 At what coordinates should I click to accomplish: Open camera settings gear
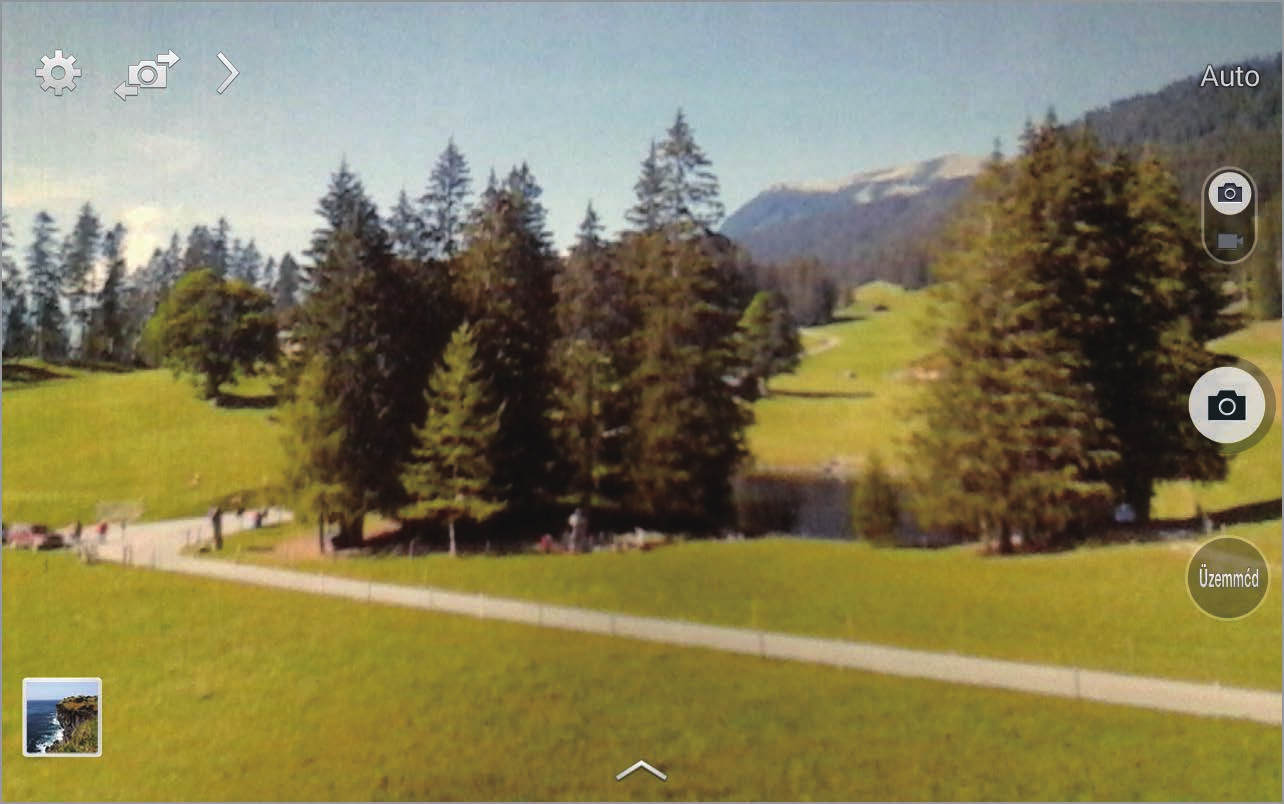pyautogui.click(x=58, y=73)
